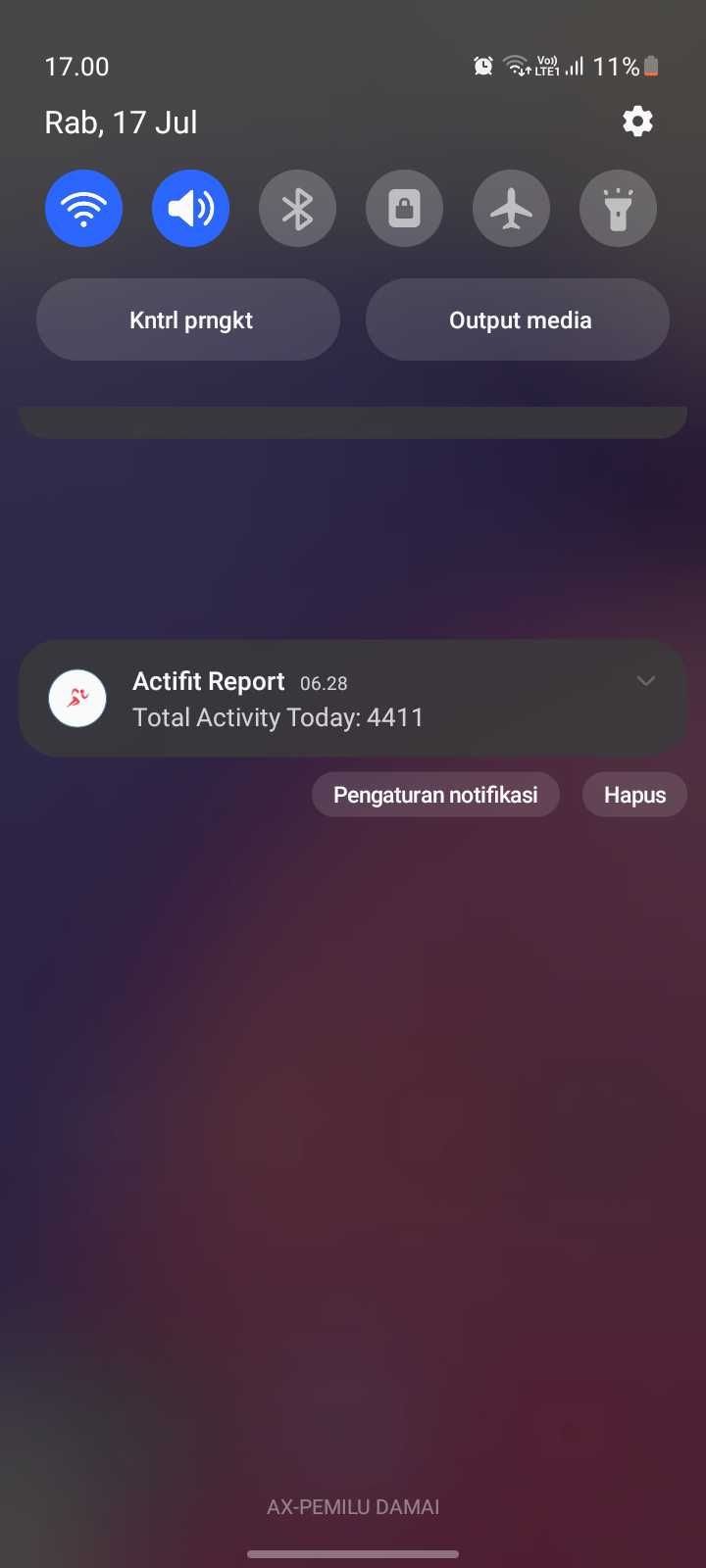The width and height of the screenshot is (706, 1568).
Task: Expand the Actifit Report notification chevron
Action: tap(645, 681)
